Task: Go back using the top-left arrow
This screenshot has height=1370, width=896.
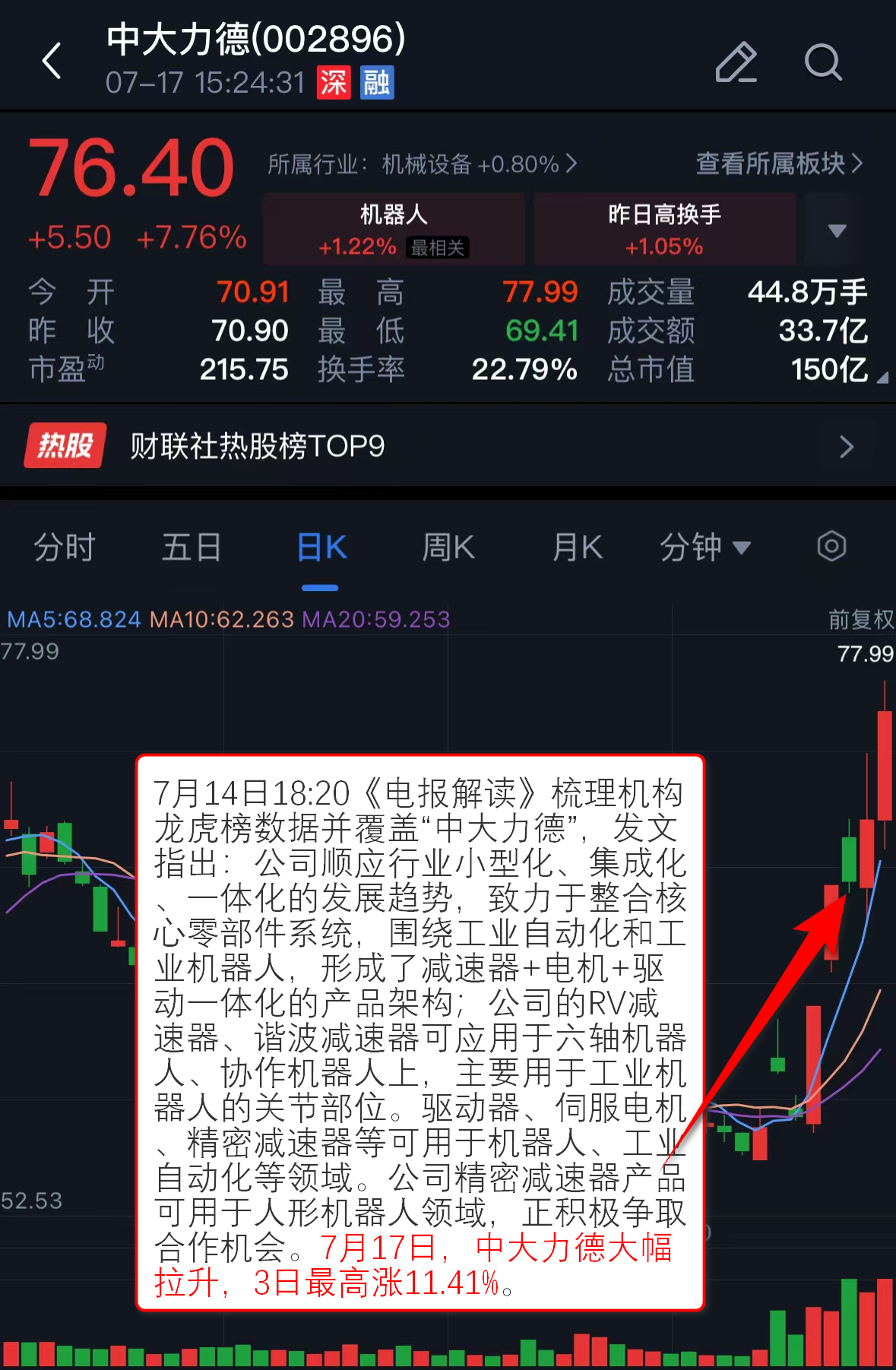Action: 52,62
